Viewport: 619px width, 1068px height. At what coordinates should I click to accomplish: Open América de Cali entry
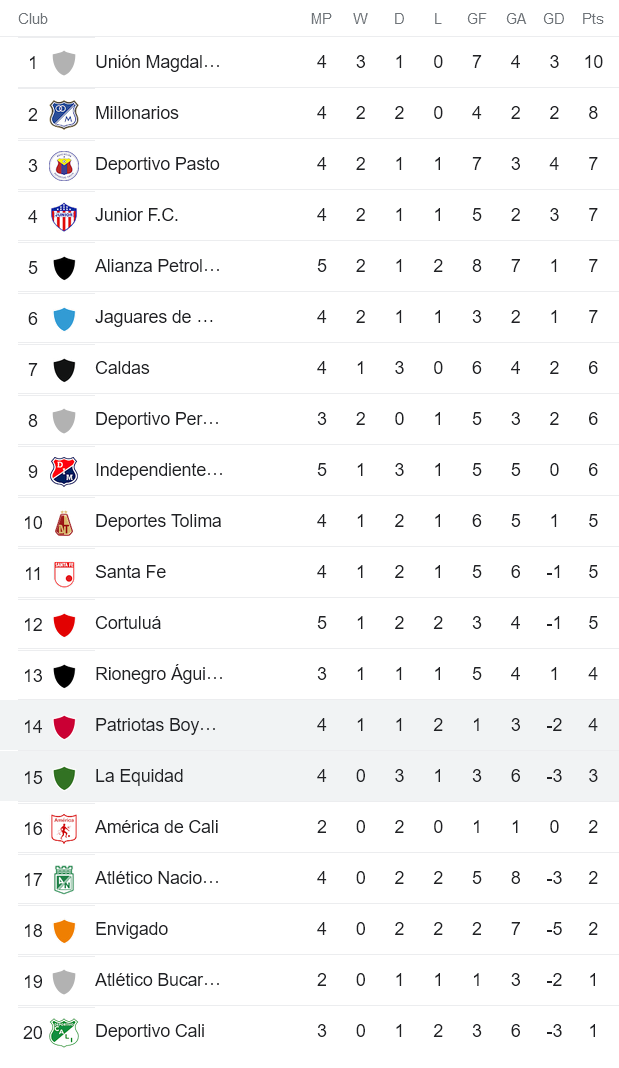(x=156, y=827)
